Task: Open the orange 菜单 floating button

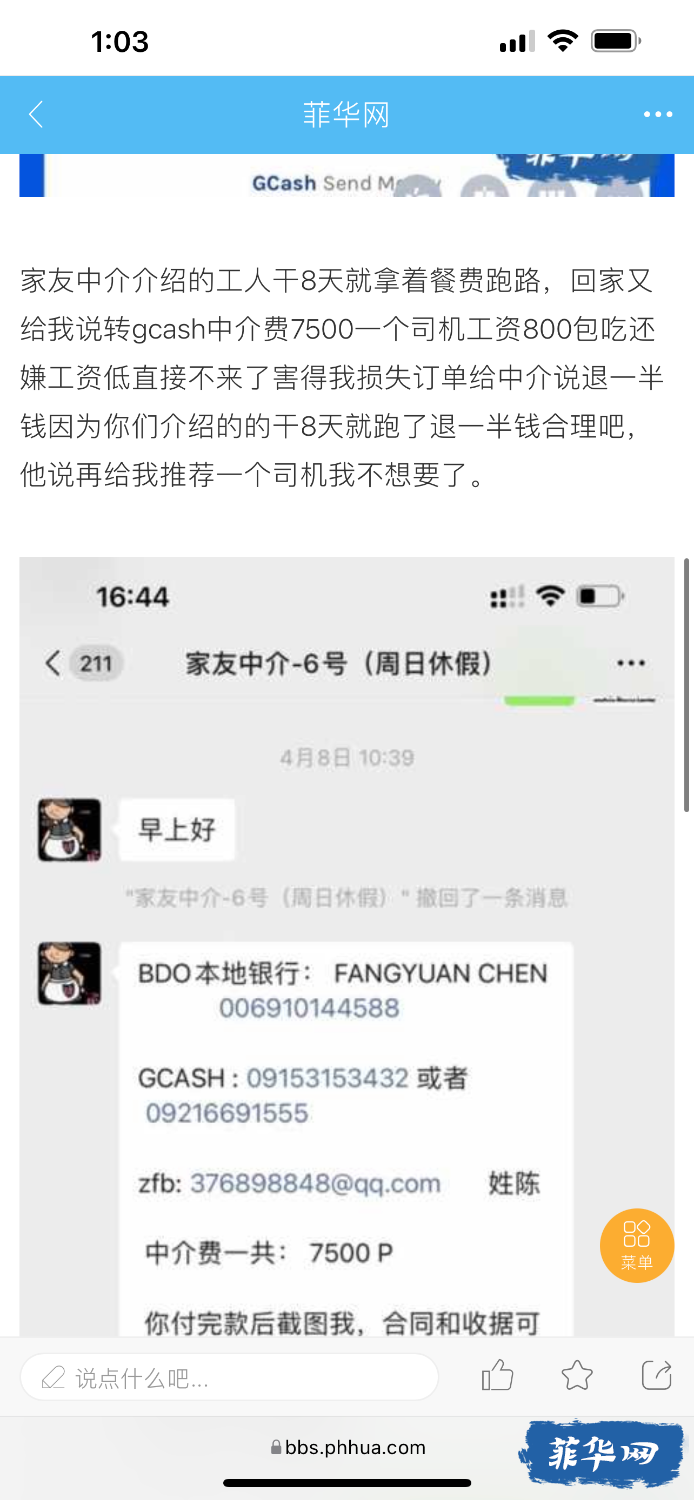Action: (636, 1245)
